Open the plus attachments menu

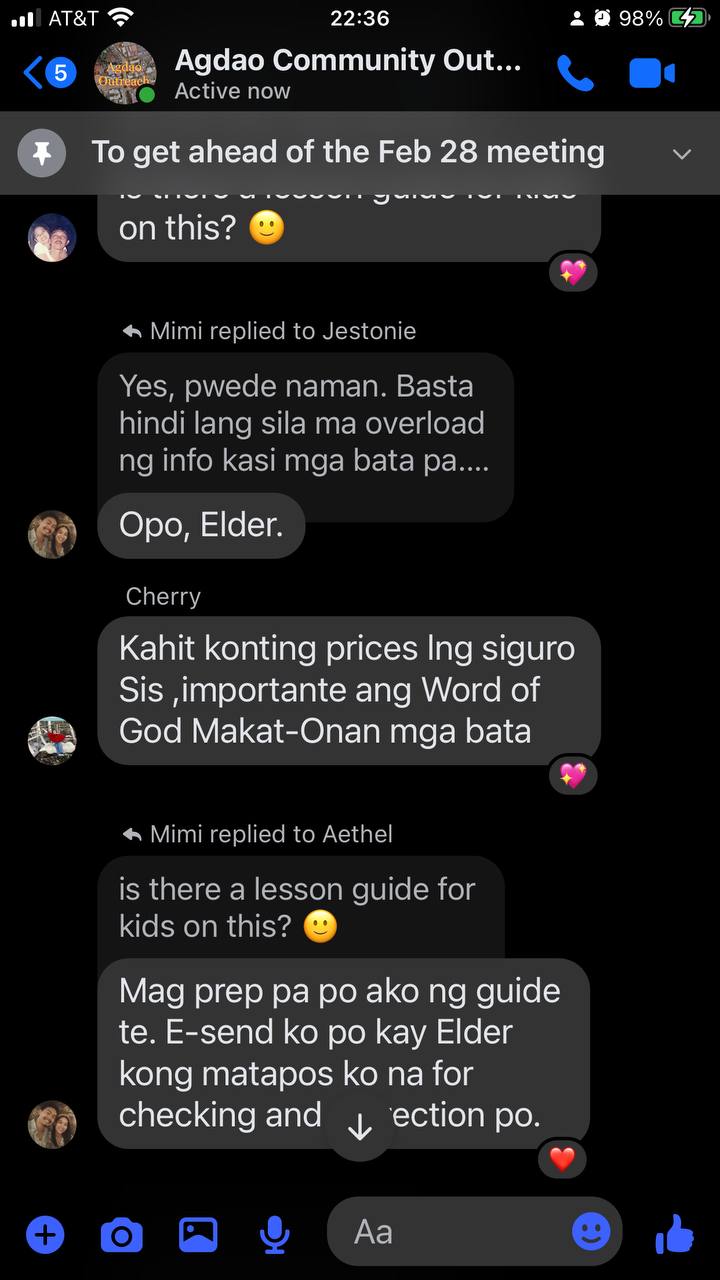click(44, 1235)
